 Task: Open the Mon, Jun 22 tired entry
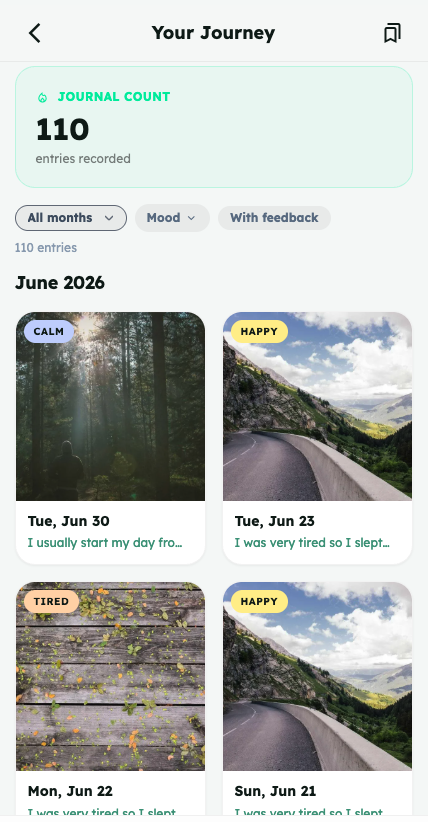[x=110, y=699]
